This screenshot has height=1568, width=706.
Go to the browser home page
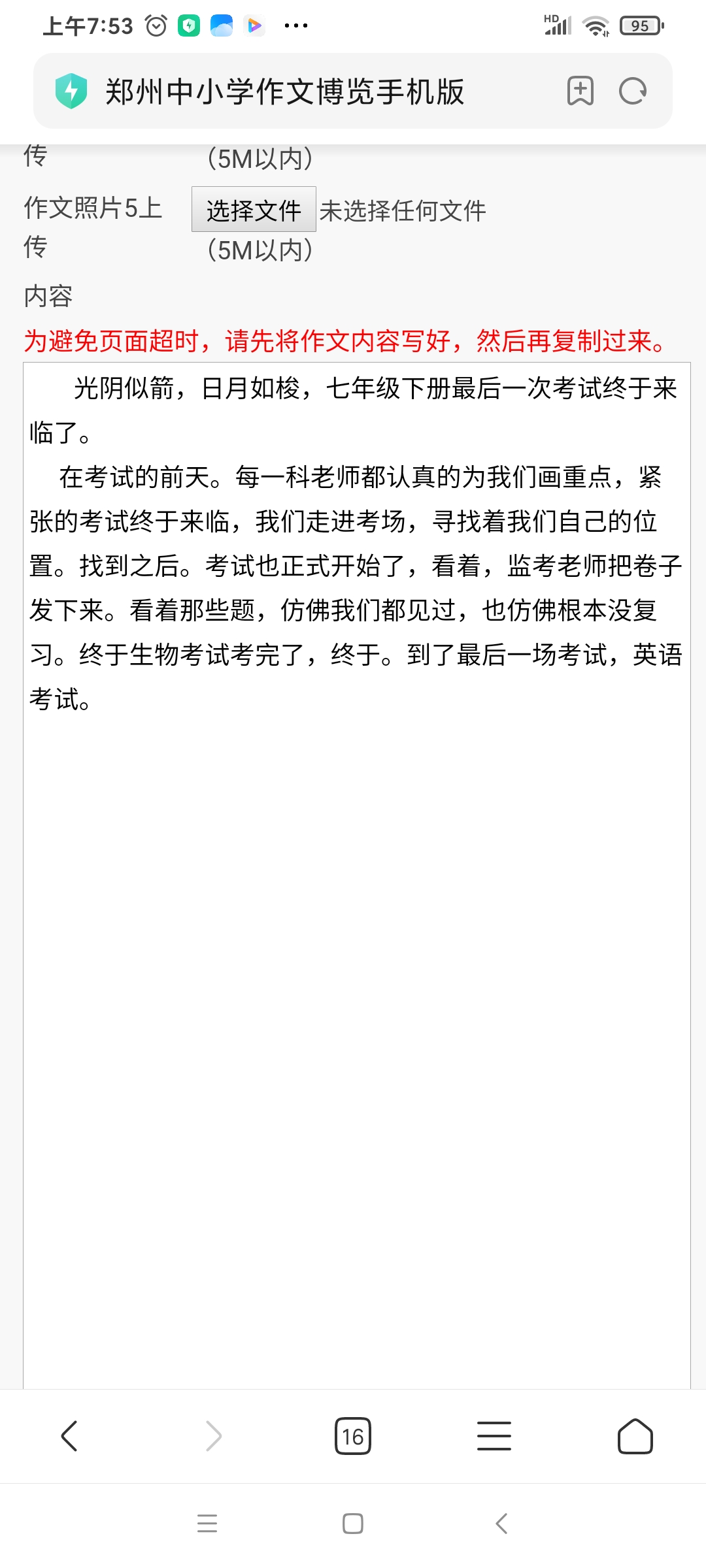point(635,1436)
